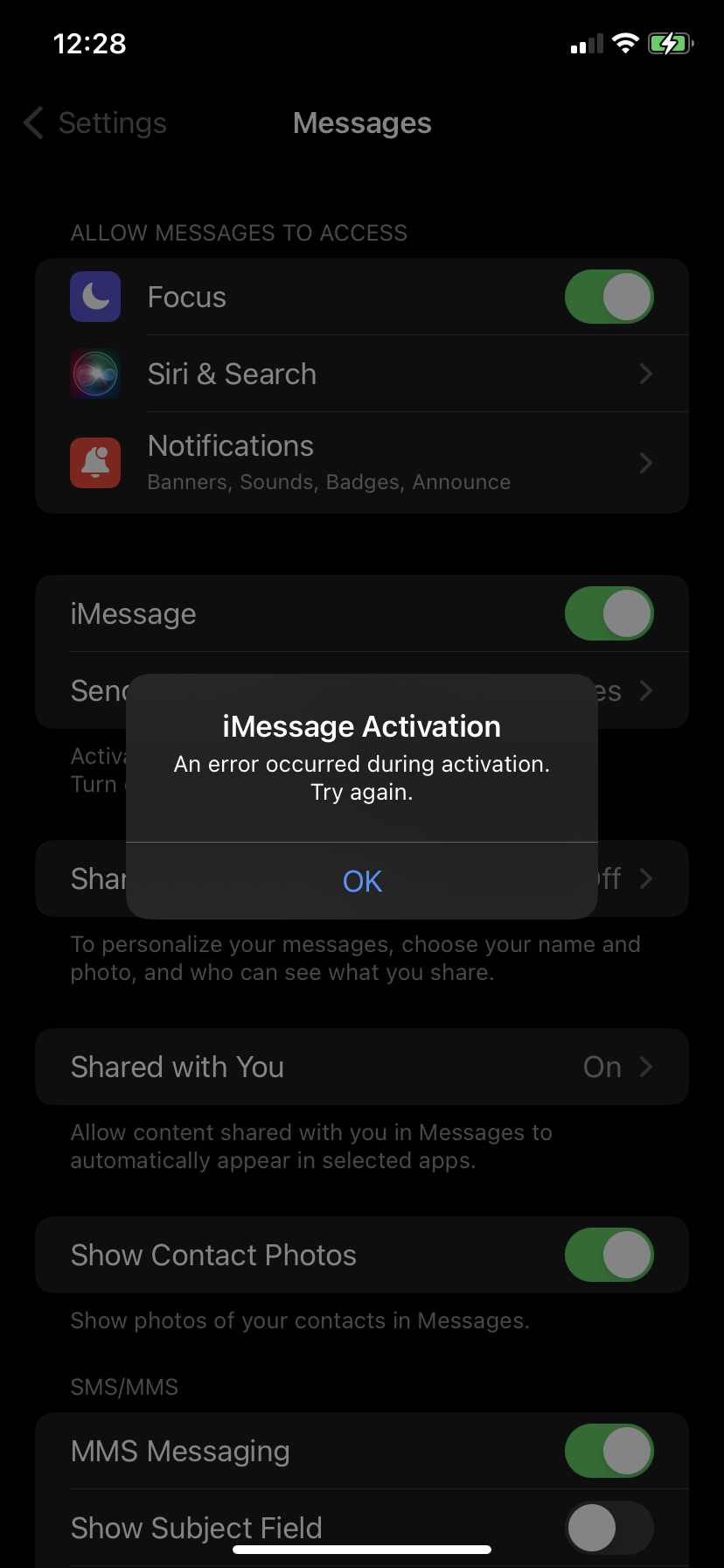The width and height of the screenshot is (724, 1568).
Task: Open Notifications settings for Messages
Action: click(362, 463)
